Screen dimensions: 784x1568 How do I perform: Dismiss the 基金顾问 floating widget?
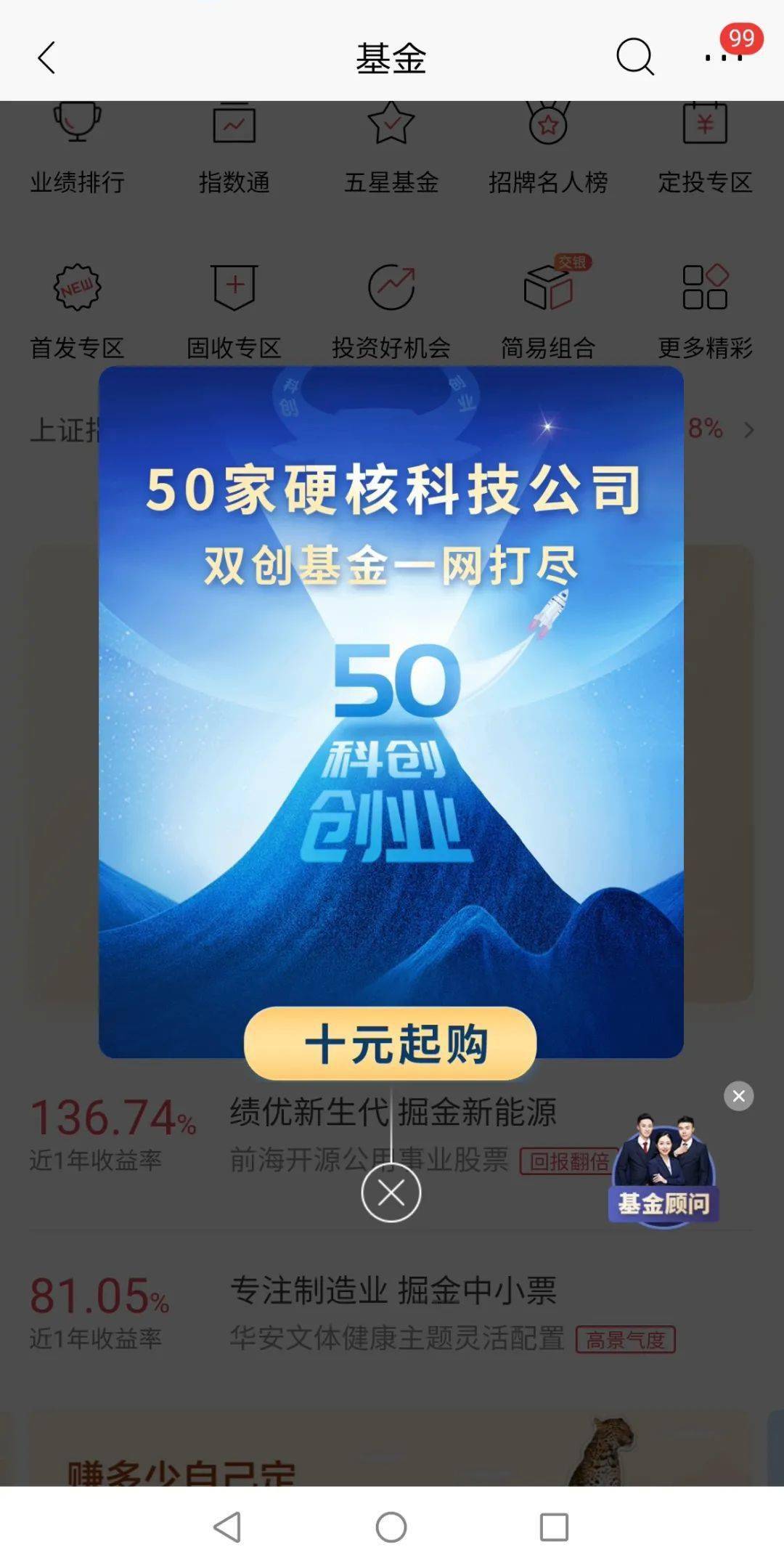(738, 1096)
